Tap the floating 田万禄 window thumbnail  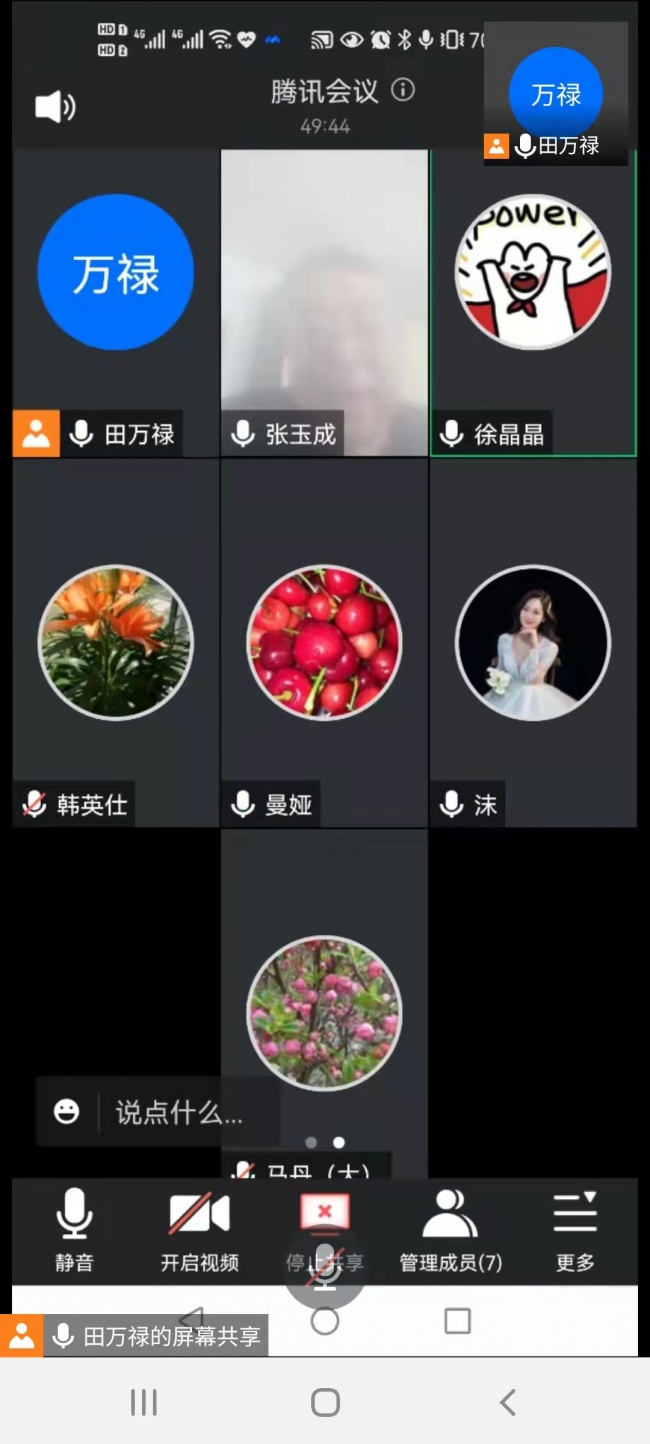(x=556, y=93)
